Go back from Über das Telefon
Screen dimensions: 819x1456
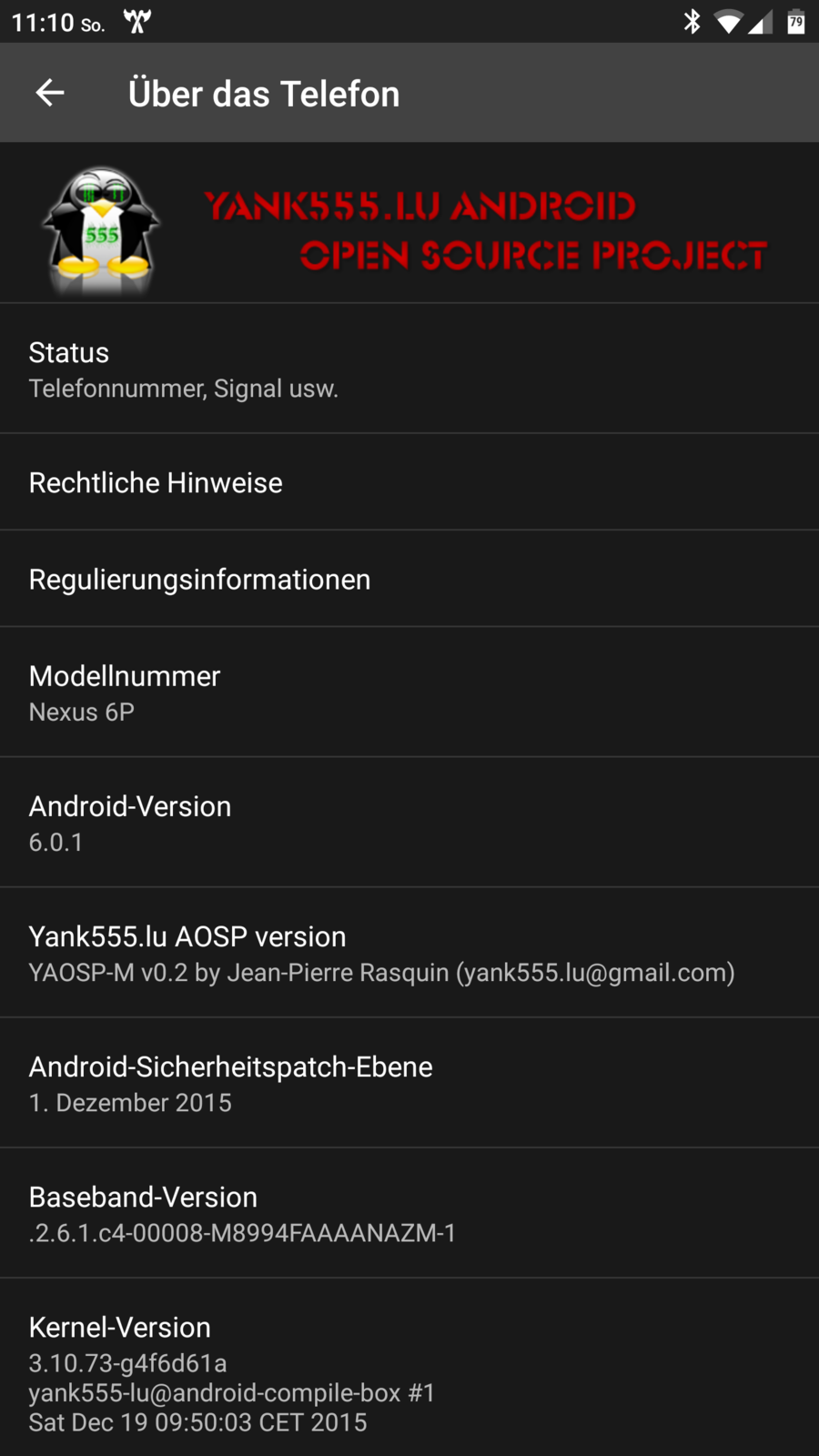tap(50, 93)
